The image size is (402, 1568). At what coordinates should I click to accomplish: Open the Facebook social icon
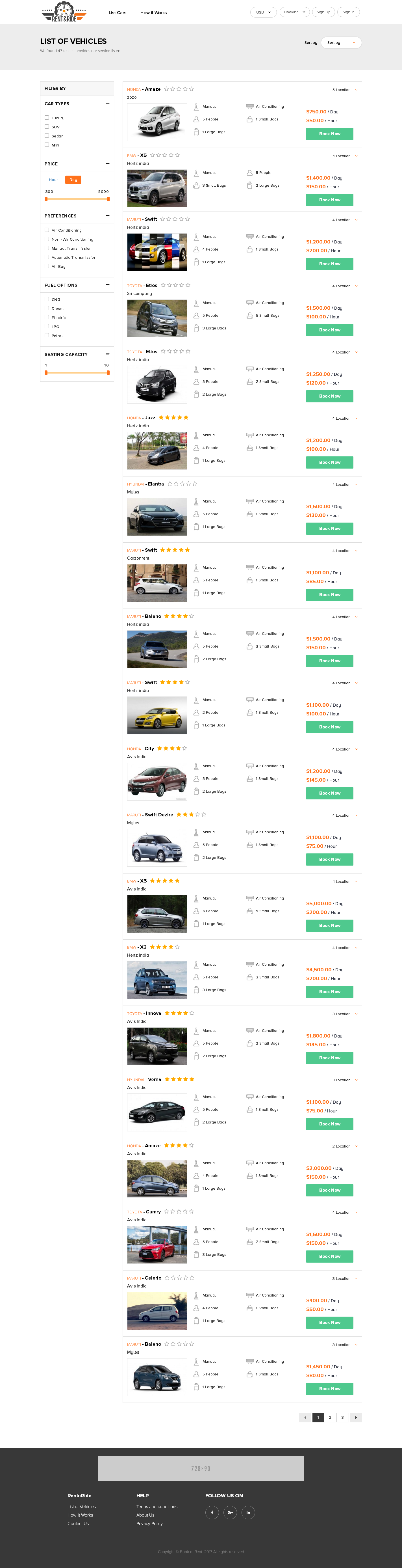(212, 1512)
